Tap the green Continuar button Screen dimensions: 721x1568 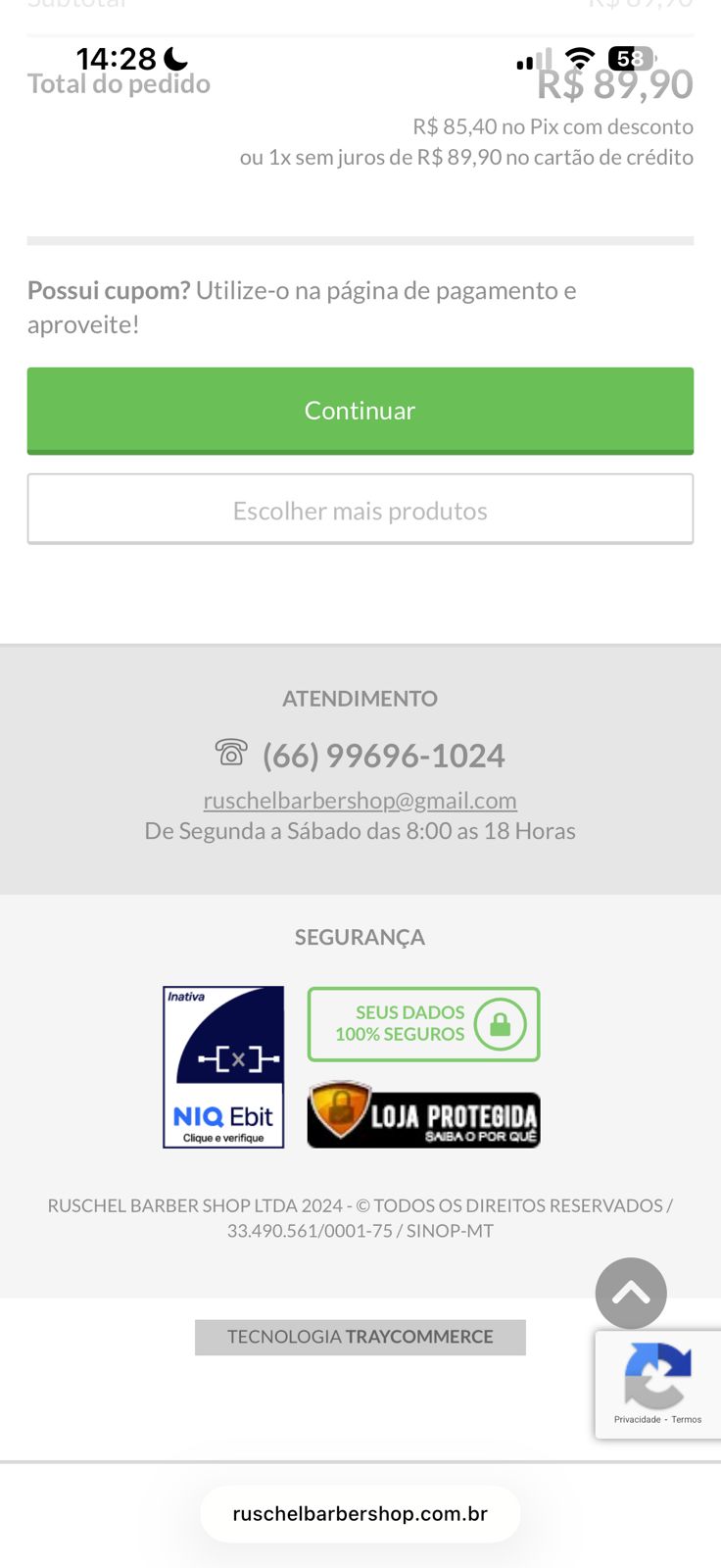coord(360,411)
